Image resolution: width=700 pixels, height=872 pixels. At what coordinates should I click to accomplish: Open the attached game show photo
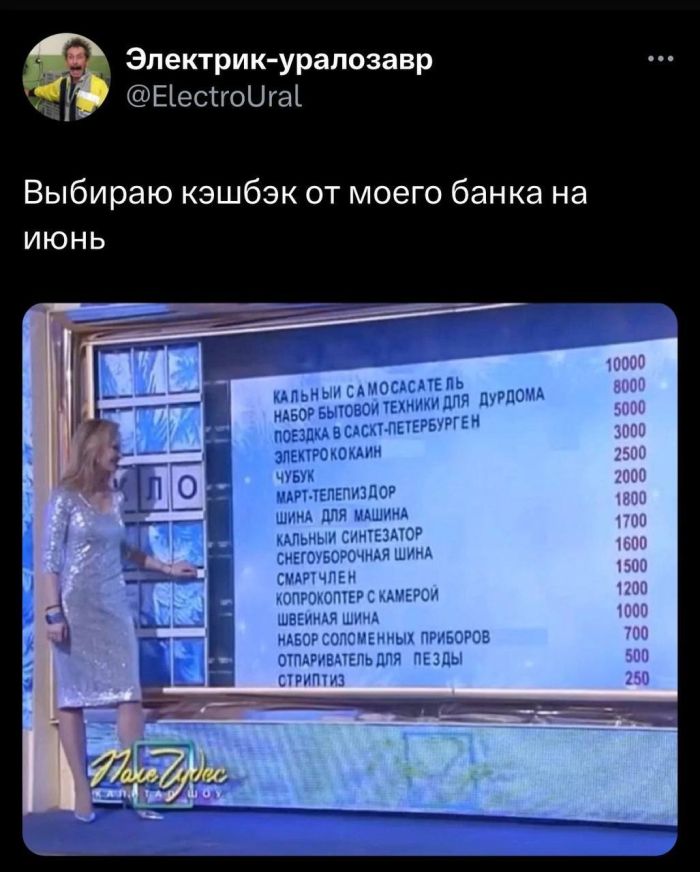point(350,580)
